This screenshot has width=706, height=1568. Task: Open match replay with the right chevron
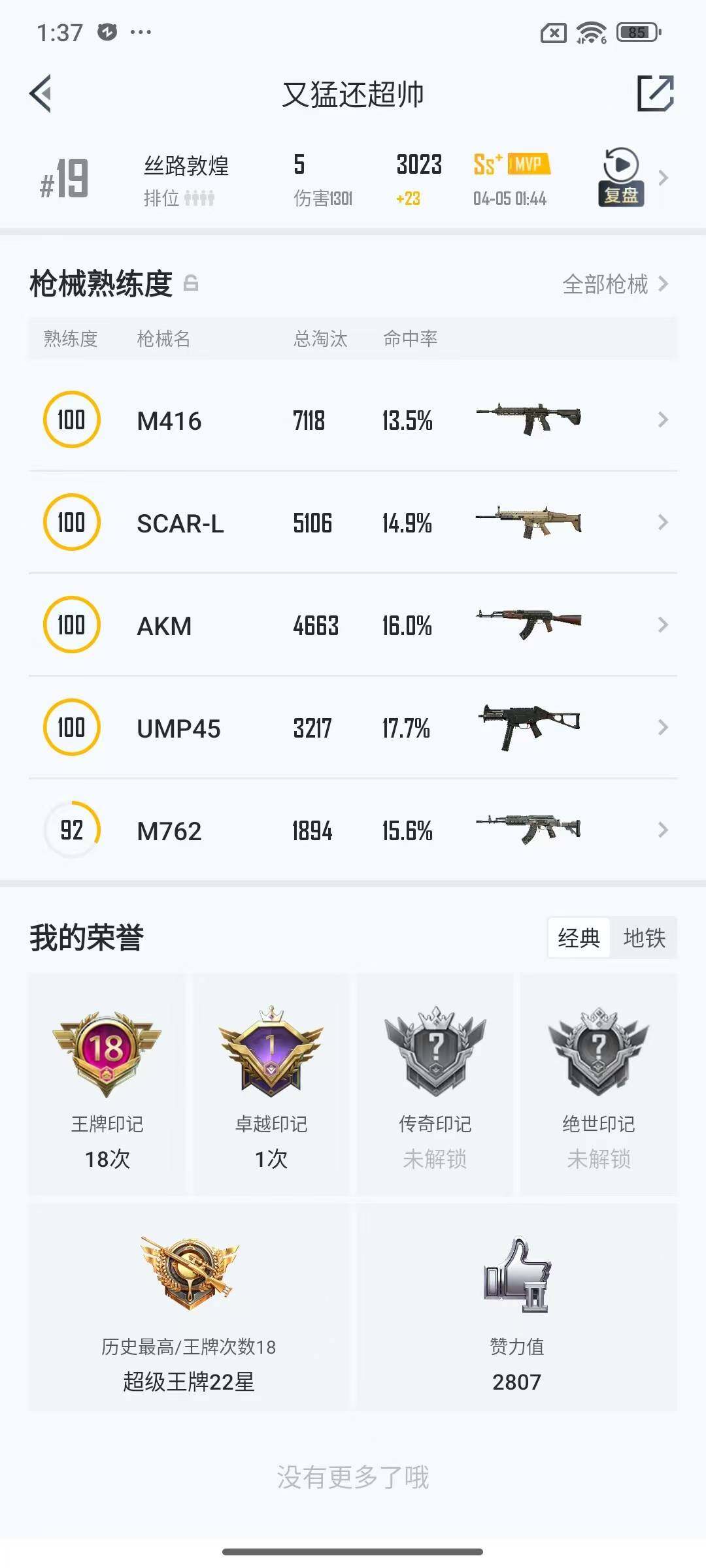coord(664,177)
